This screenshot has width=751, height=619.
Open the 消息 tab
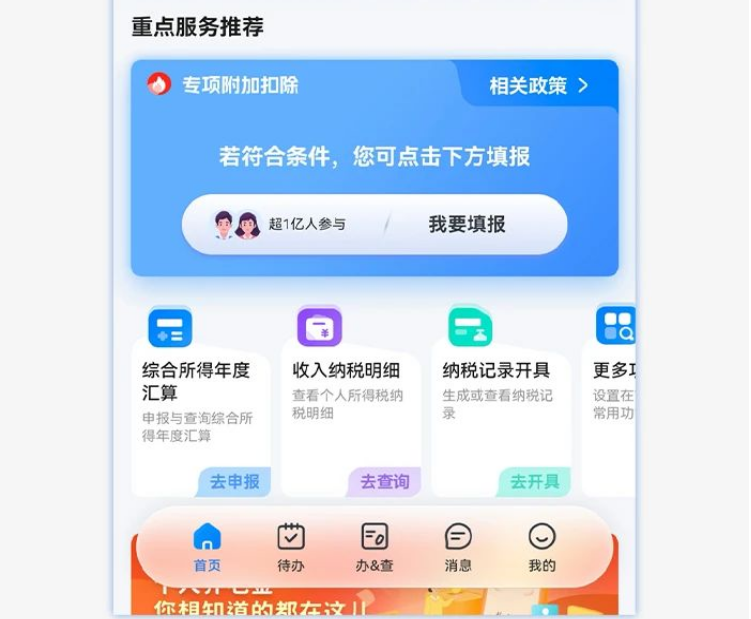click(x=458, y=548)
